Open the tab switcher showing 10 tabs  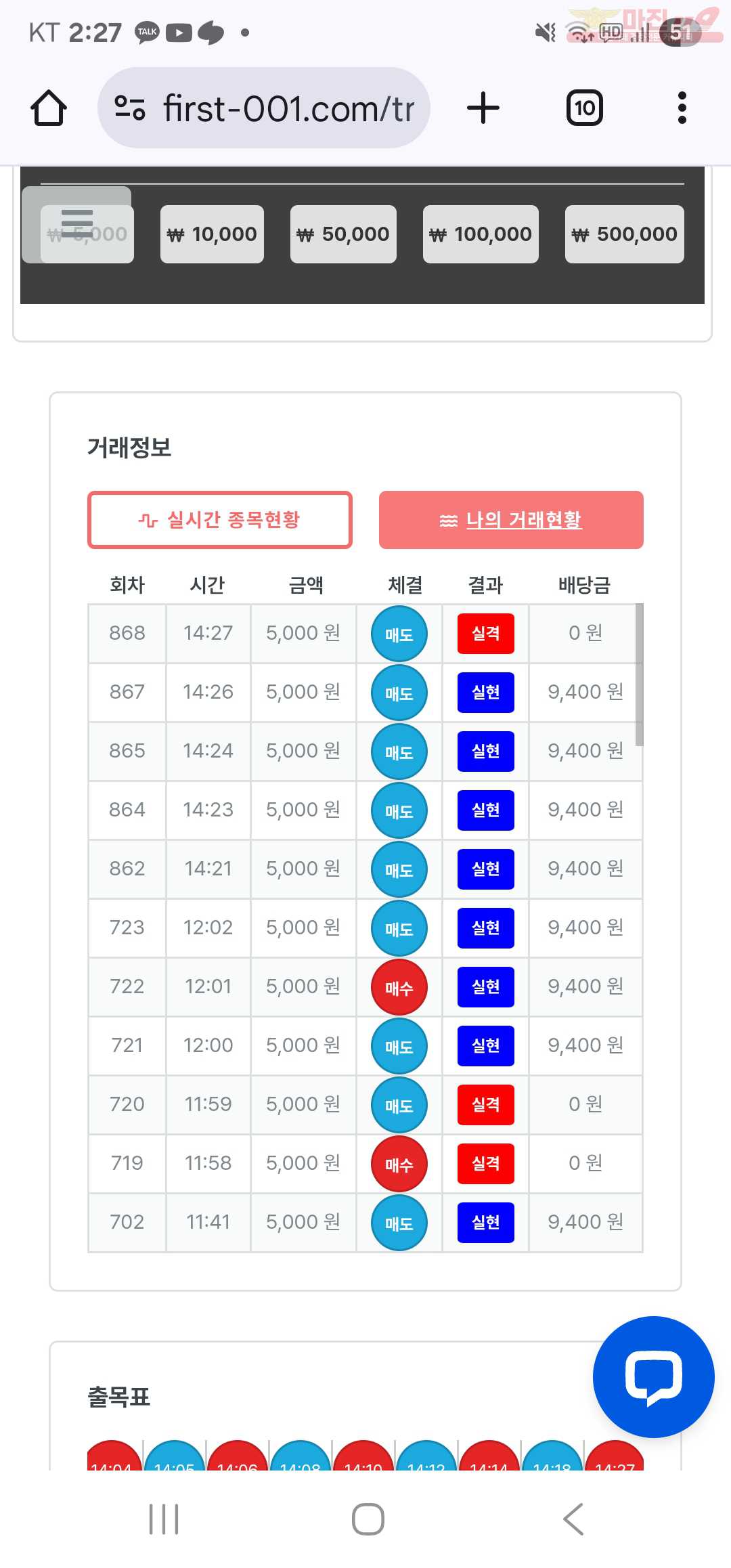585,108
